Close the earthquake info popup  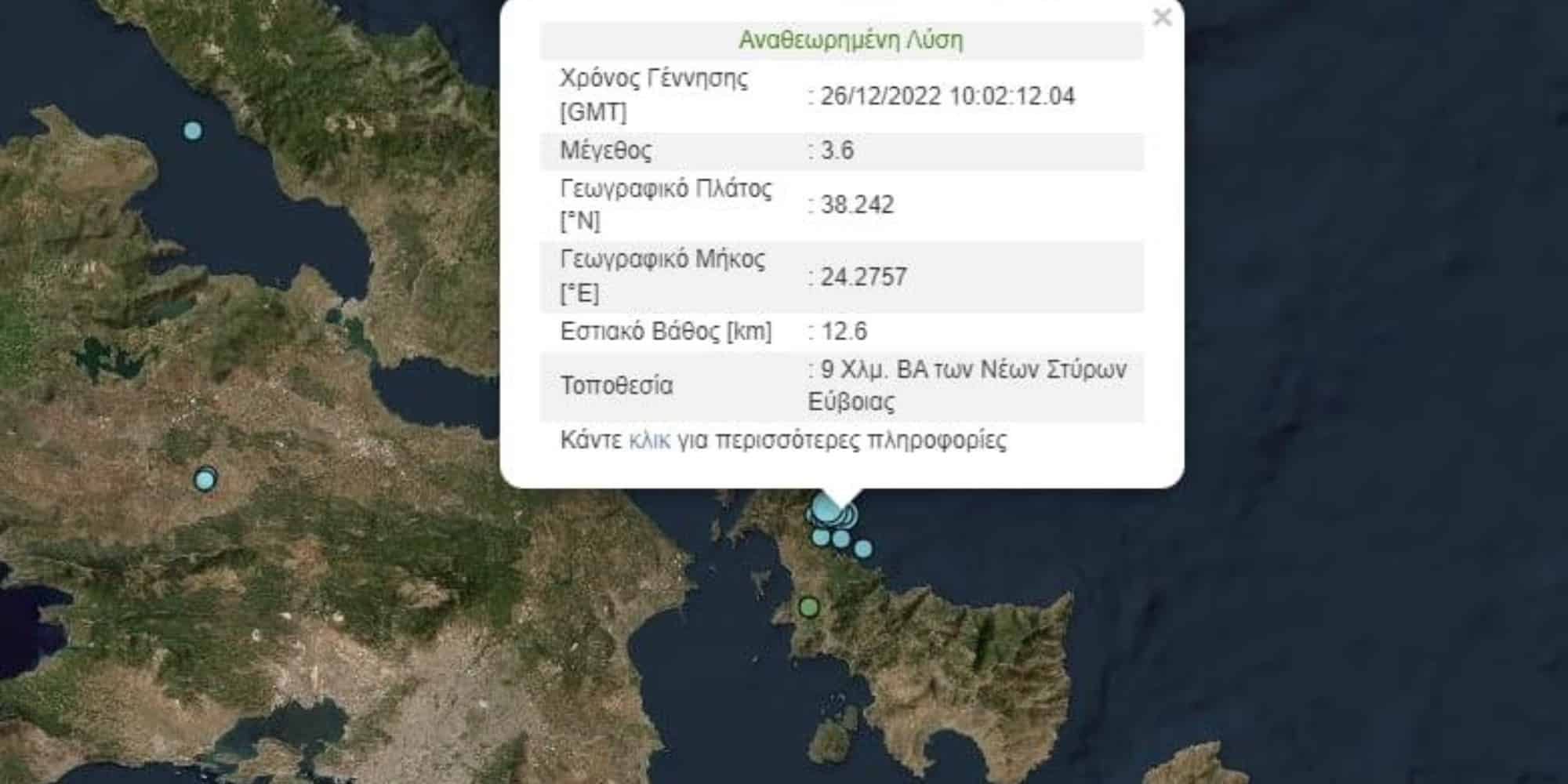pos(1162,17)
